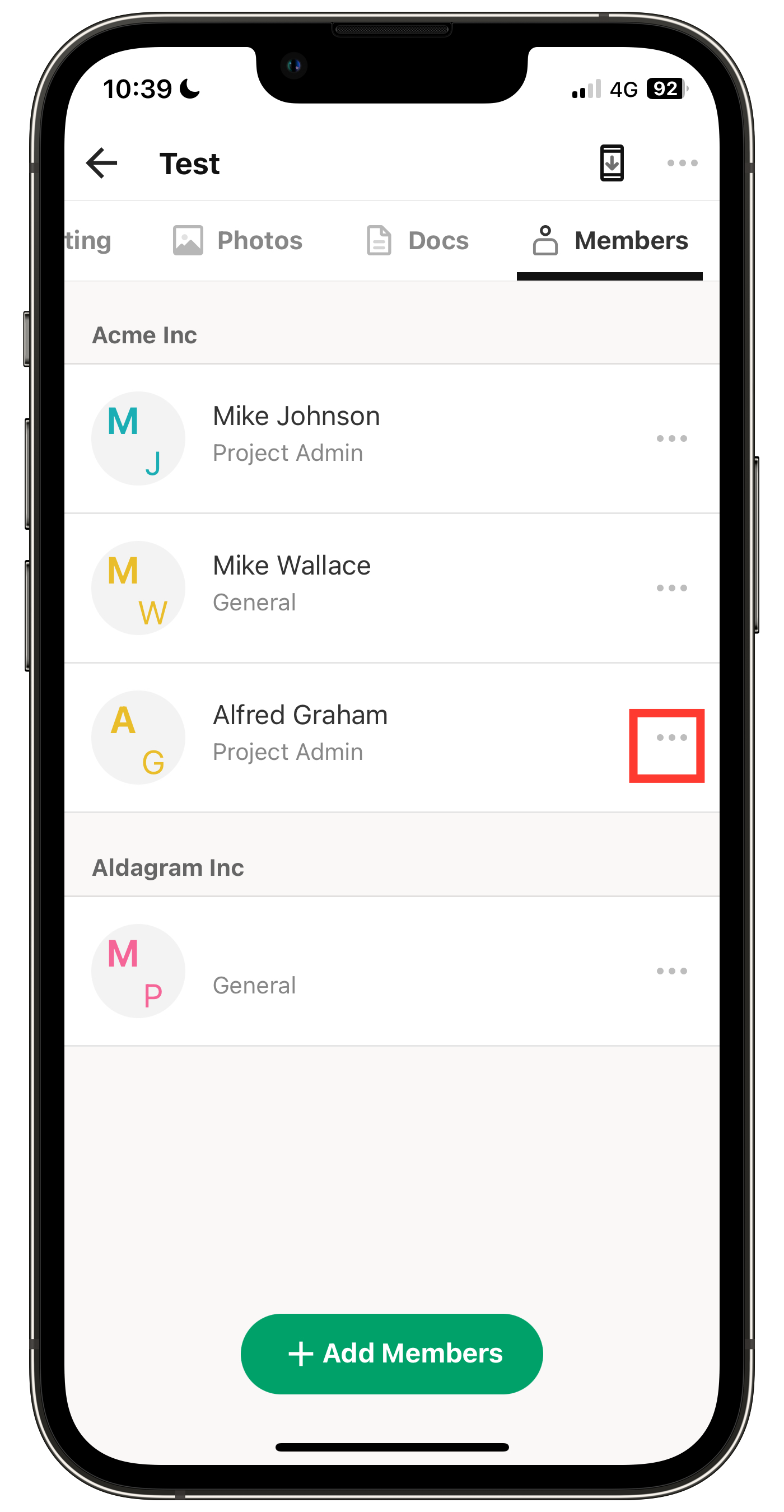Open options for Mike Wallace
The width and height of the screenshot is (784, 1512).
point(671,587)
